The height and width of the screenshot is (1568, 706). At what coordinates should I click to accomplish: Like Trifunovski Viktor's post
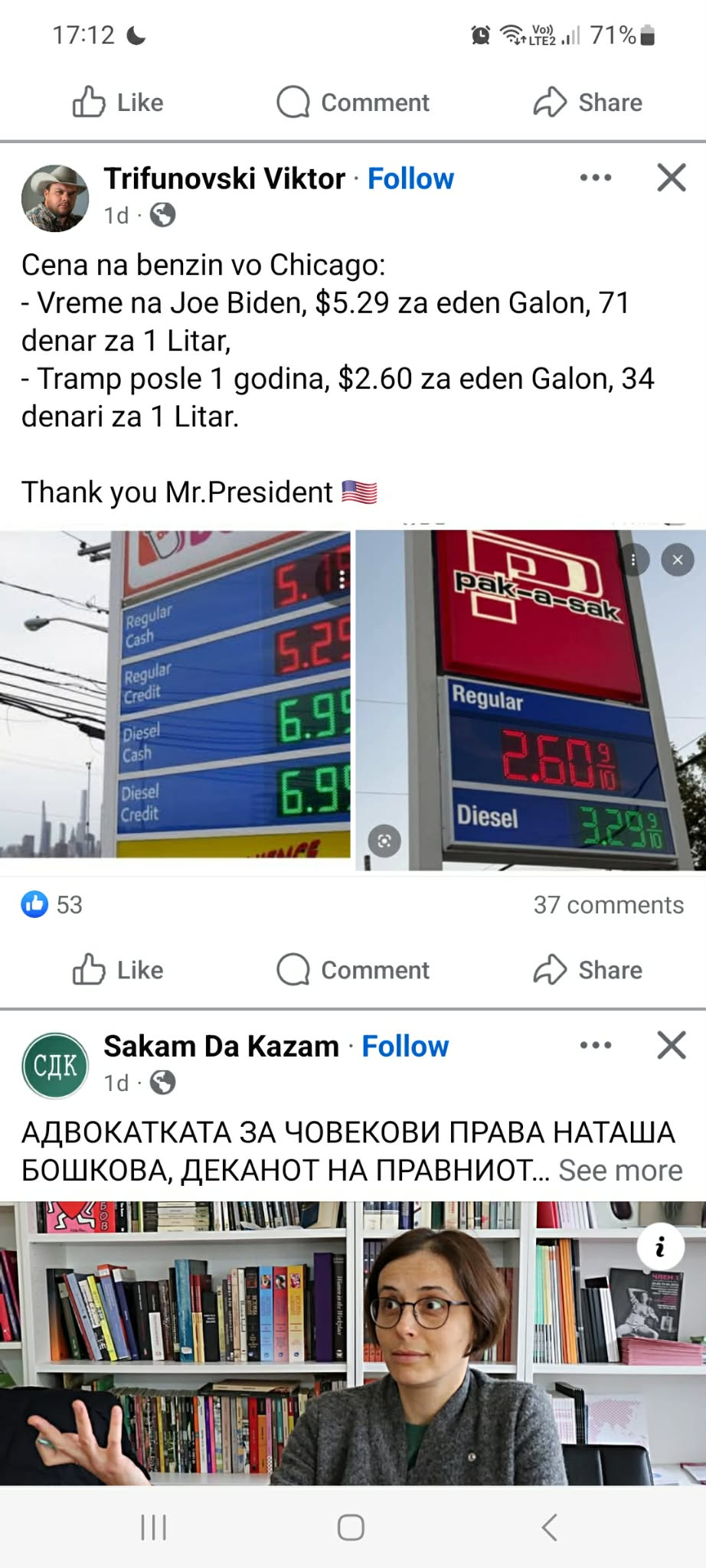tap(118, 970)
